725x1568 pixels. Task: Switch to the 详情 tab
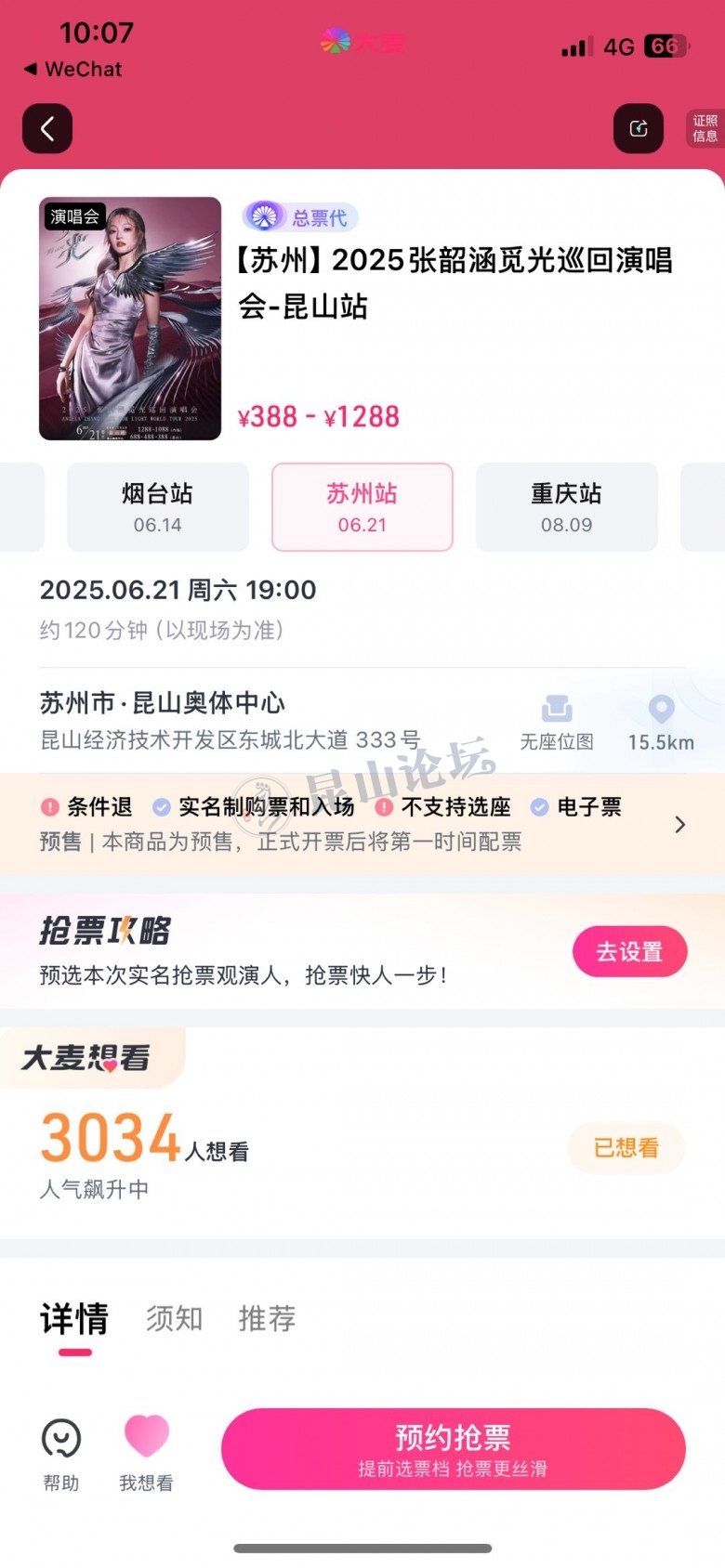(x=74, y=1319)
